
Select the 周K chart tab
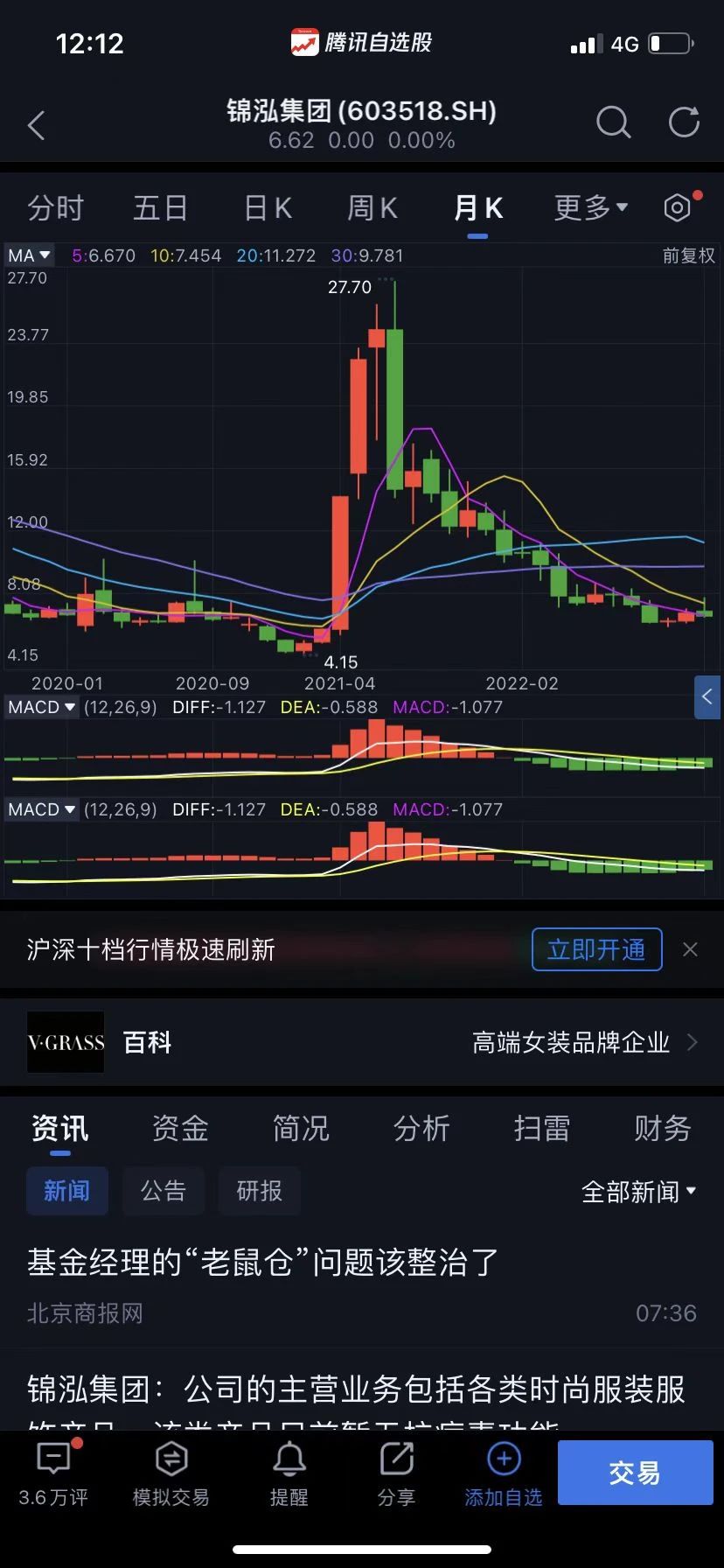pos(372,208)
